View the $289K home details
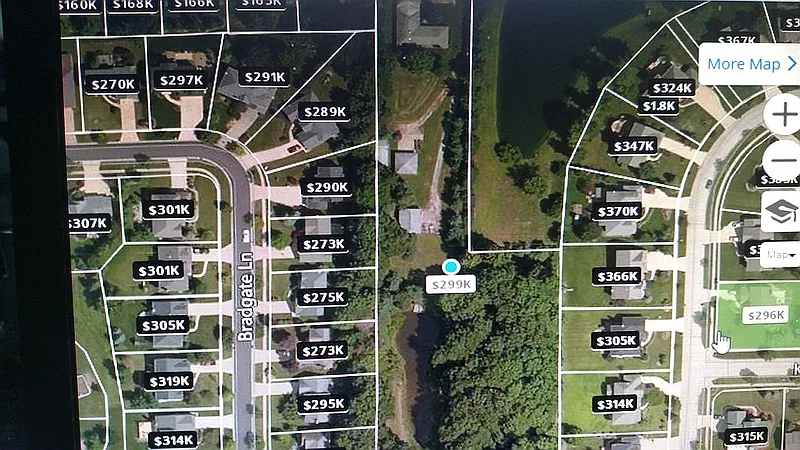 [325, 112]
